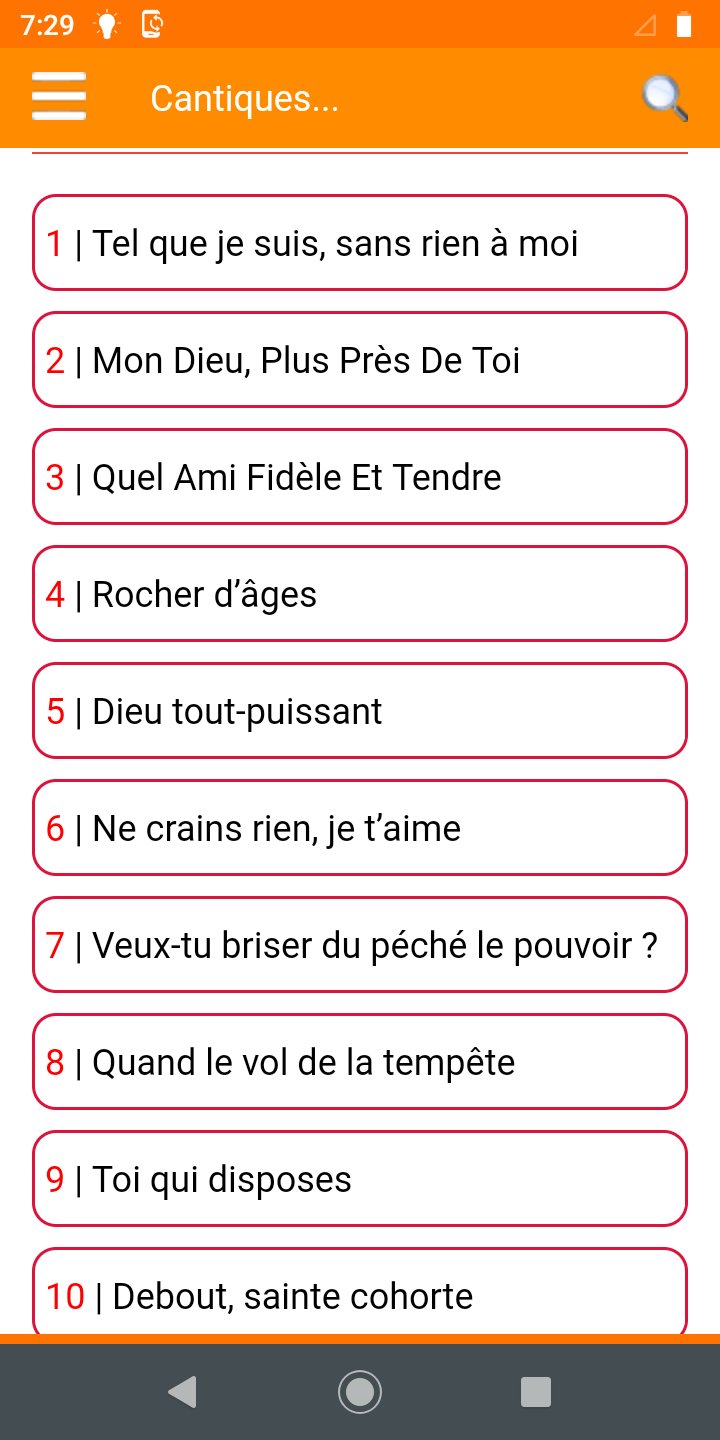Screen dimensions: 720x1440
Task: Tap the system home button
Action: 360,1391
